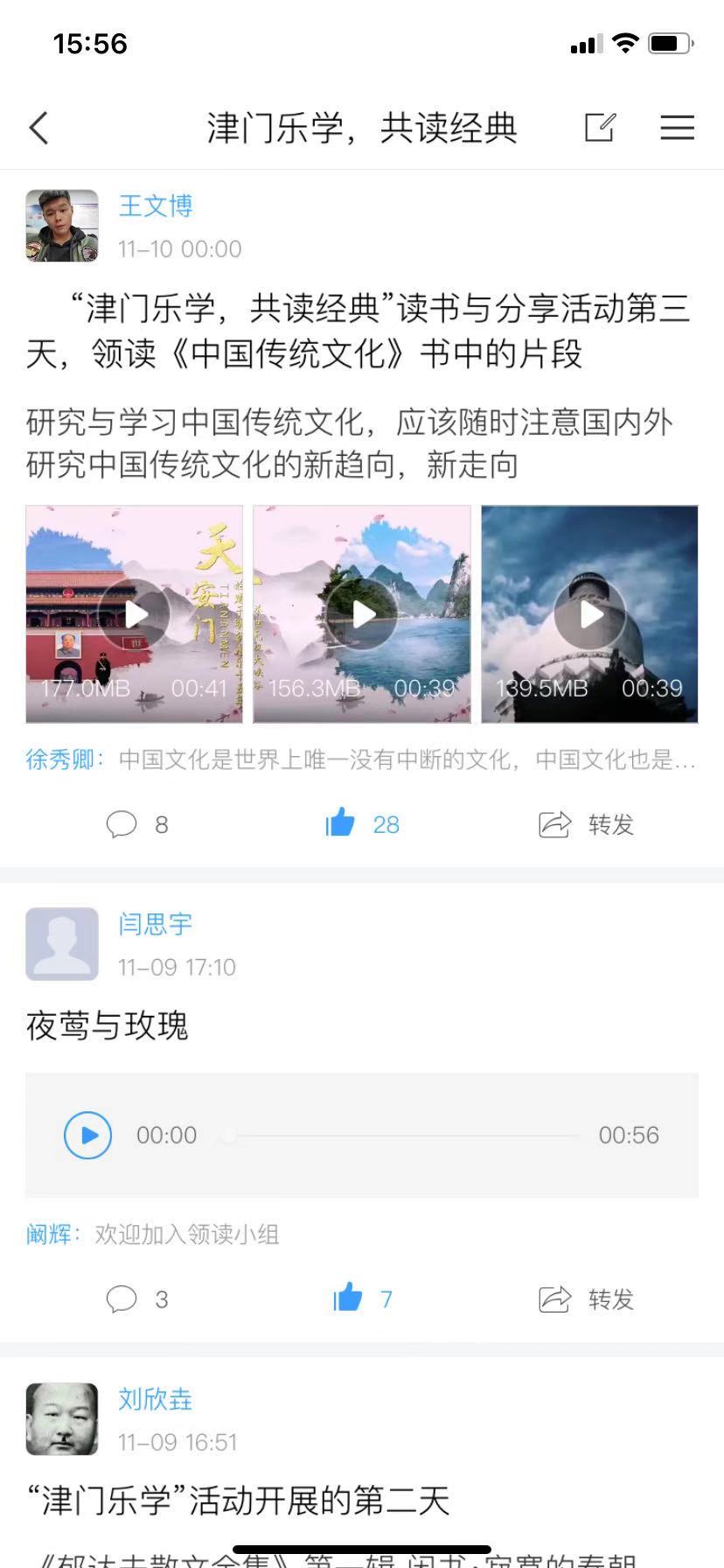Viewport: 724px width, 1568px height.
Task: Compose a new post
Action: coord(600,128)
